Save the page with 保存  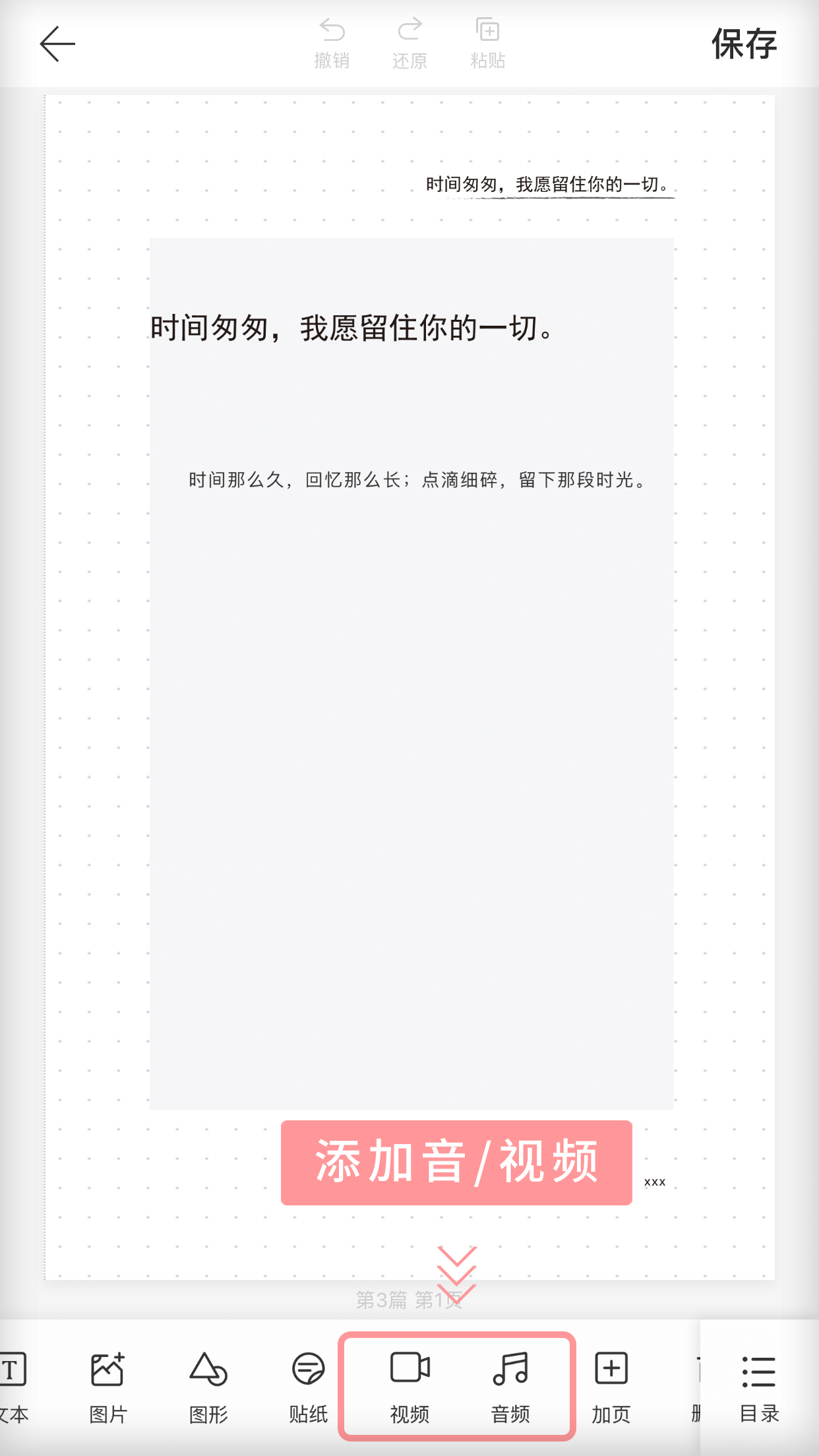(744, 44)
